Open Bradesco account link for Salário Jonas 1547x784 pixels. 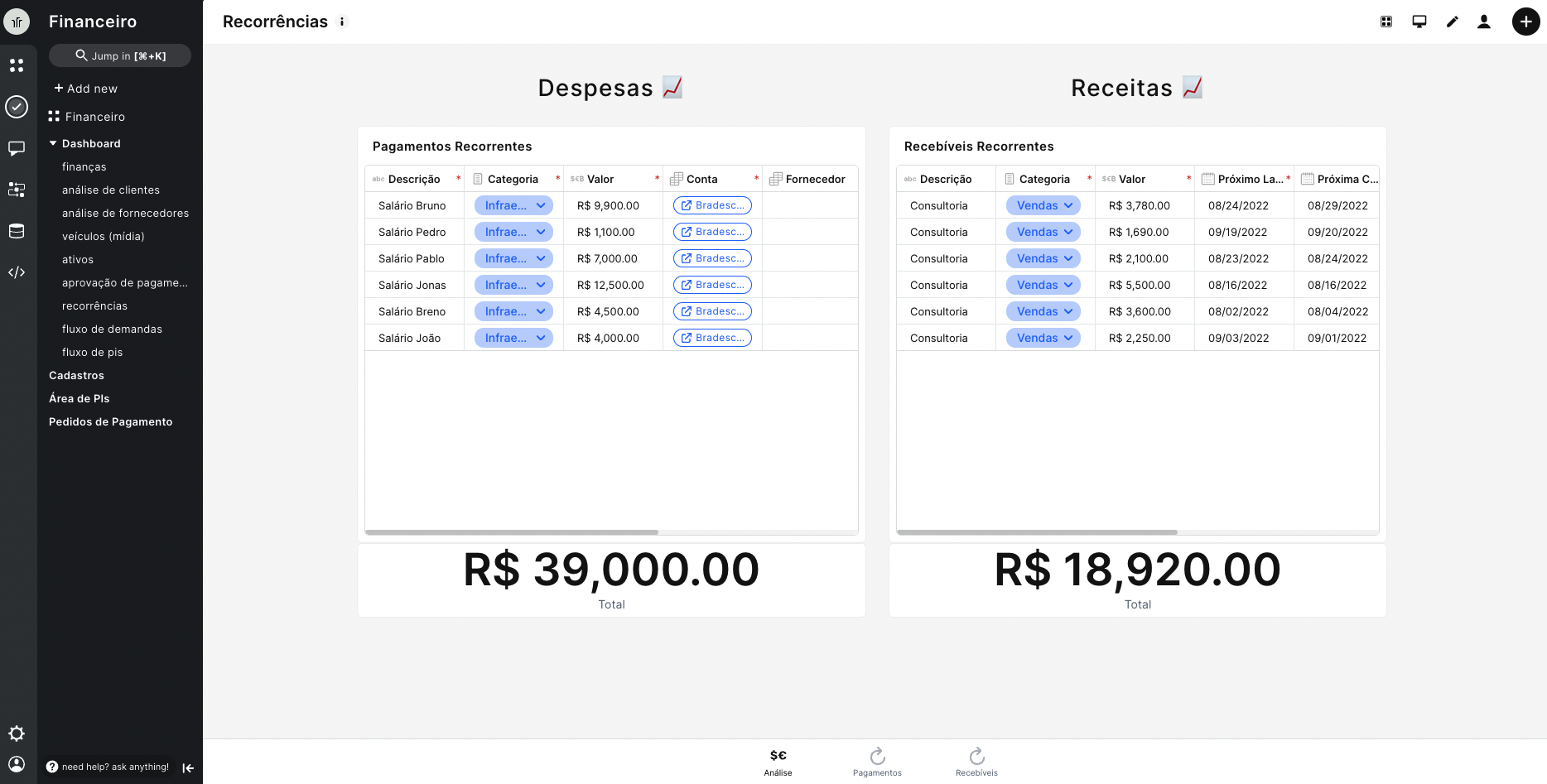tap(712, 285)
